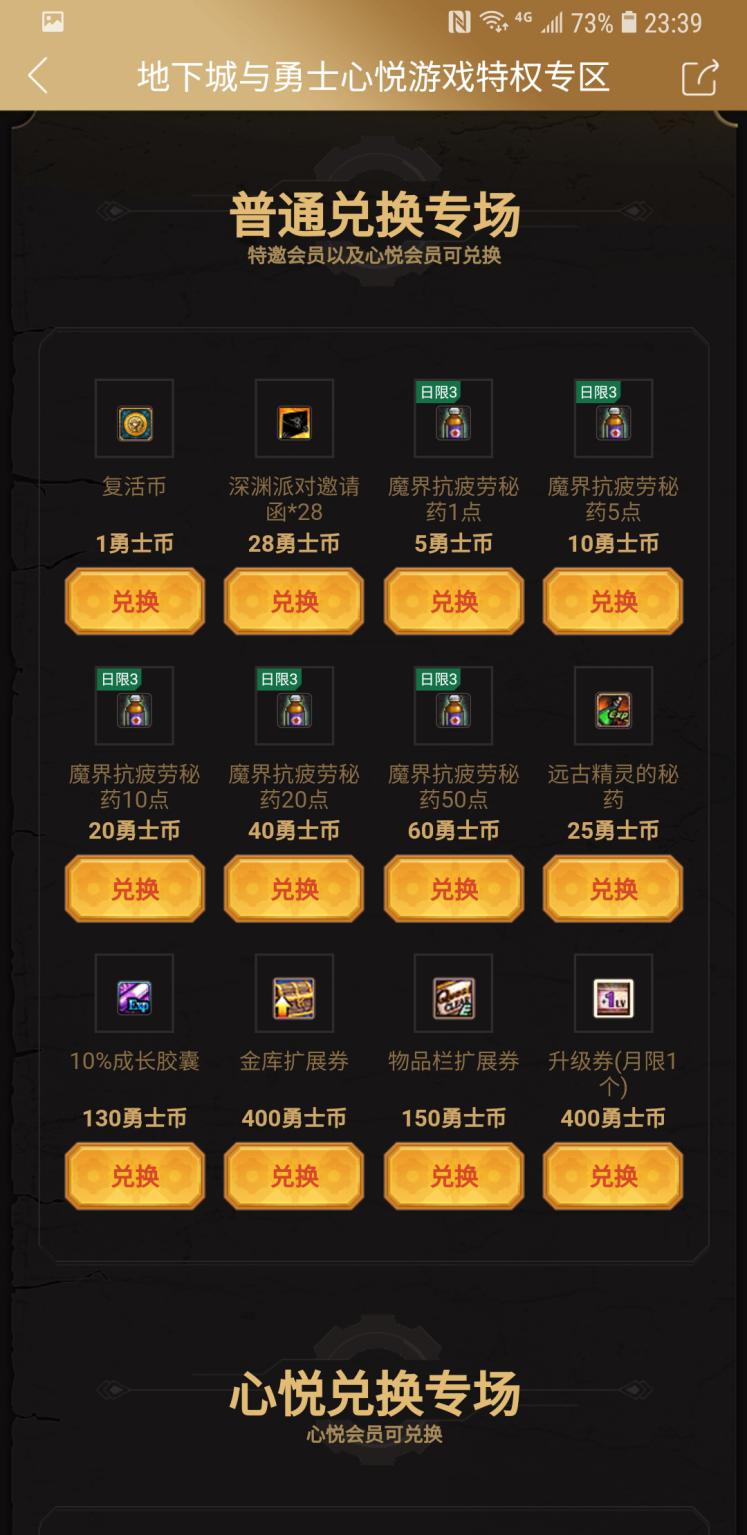Tap the 10%成长胶囊 EXP capsule icon

(x=134, y=993)
